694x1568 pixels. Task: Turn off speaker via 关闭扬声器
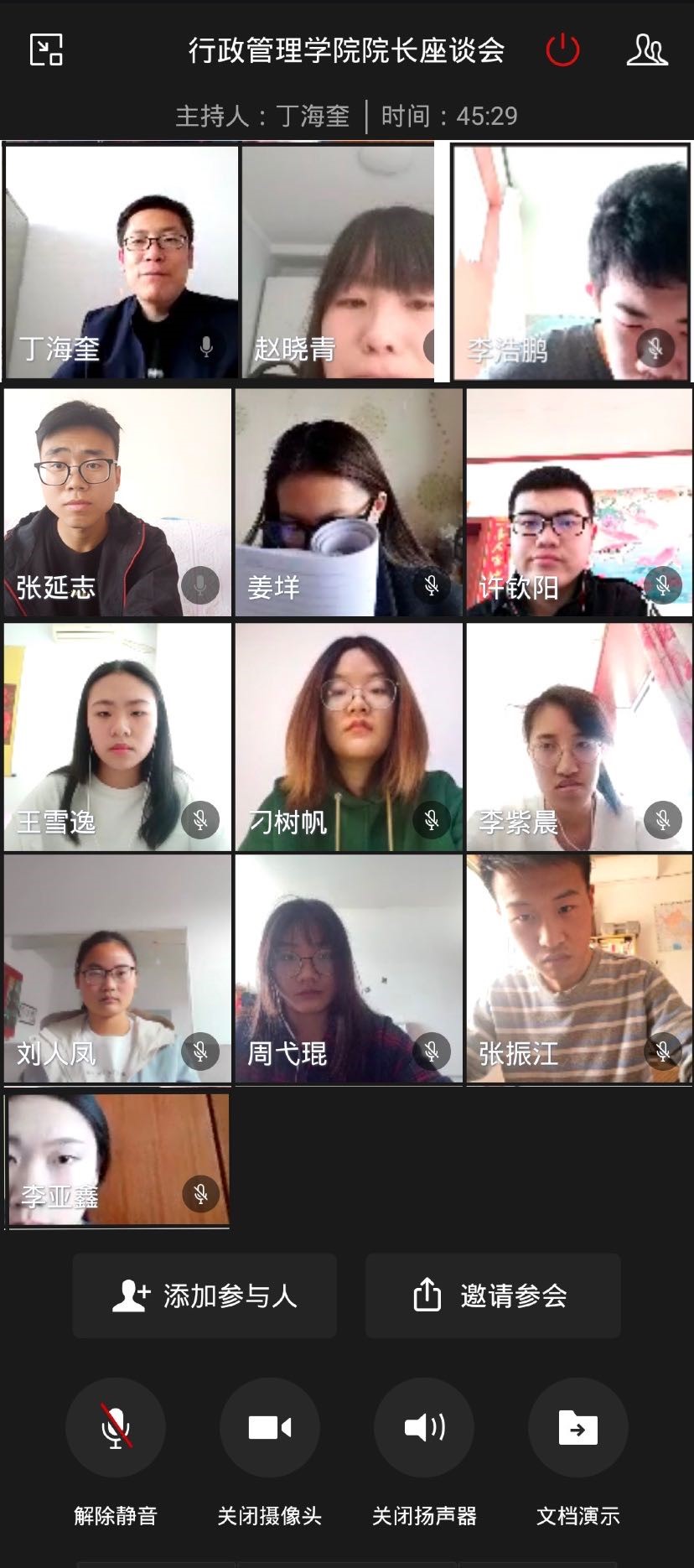point(424,1427)
